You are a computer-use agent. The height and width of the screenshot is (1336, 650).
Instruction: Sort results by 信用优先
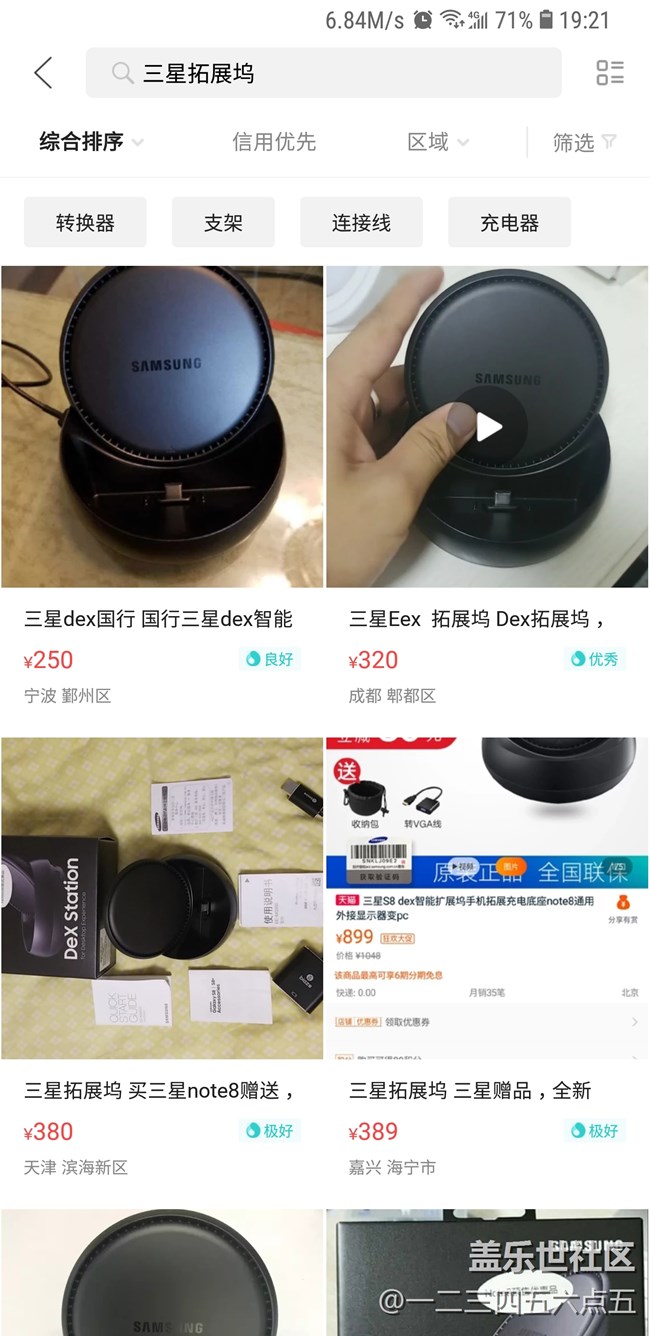274,142
